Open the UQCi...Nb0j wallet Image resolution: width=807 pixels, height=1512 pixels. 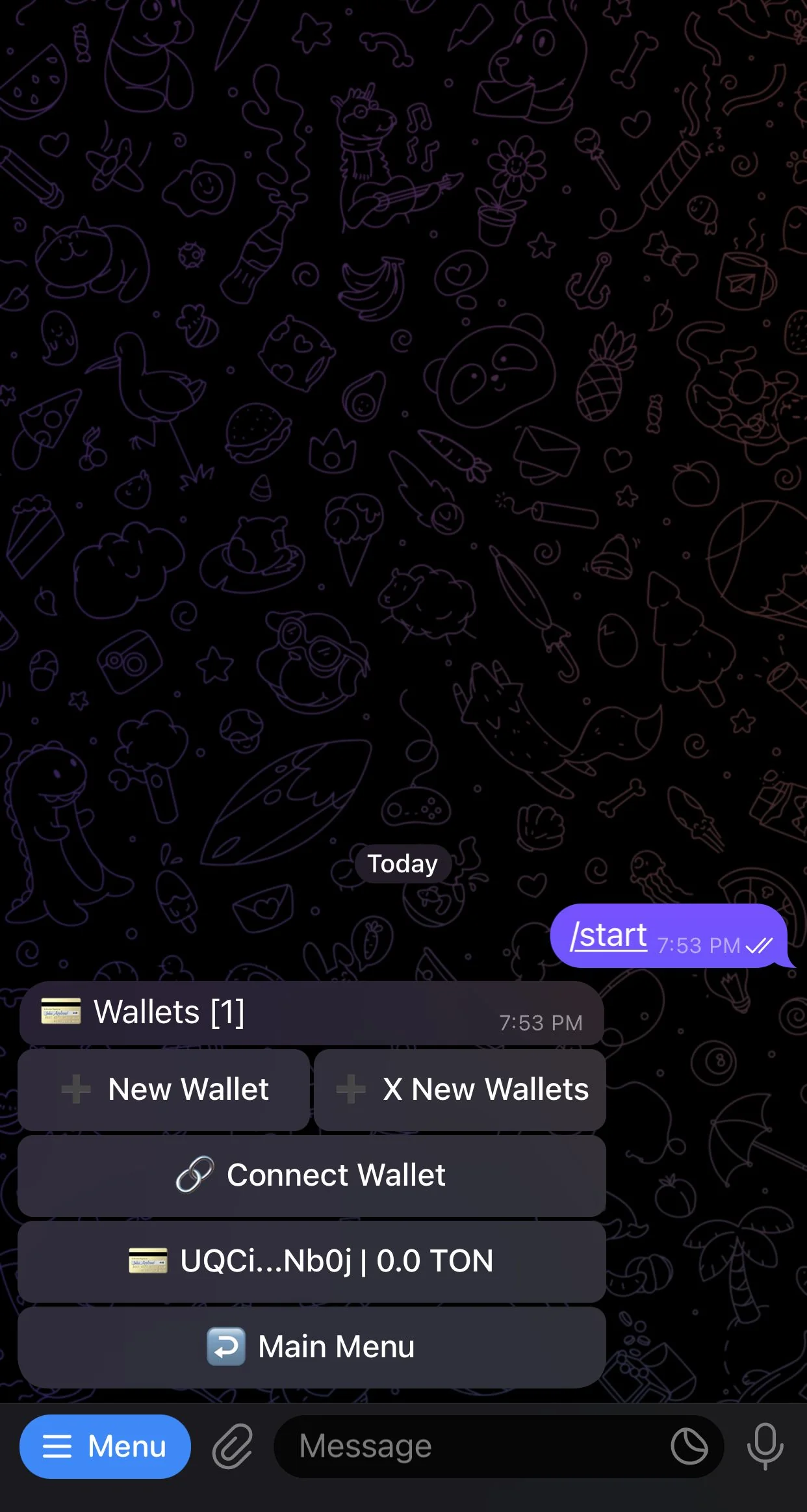(x=312, y=1261)
